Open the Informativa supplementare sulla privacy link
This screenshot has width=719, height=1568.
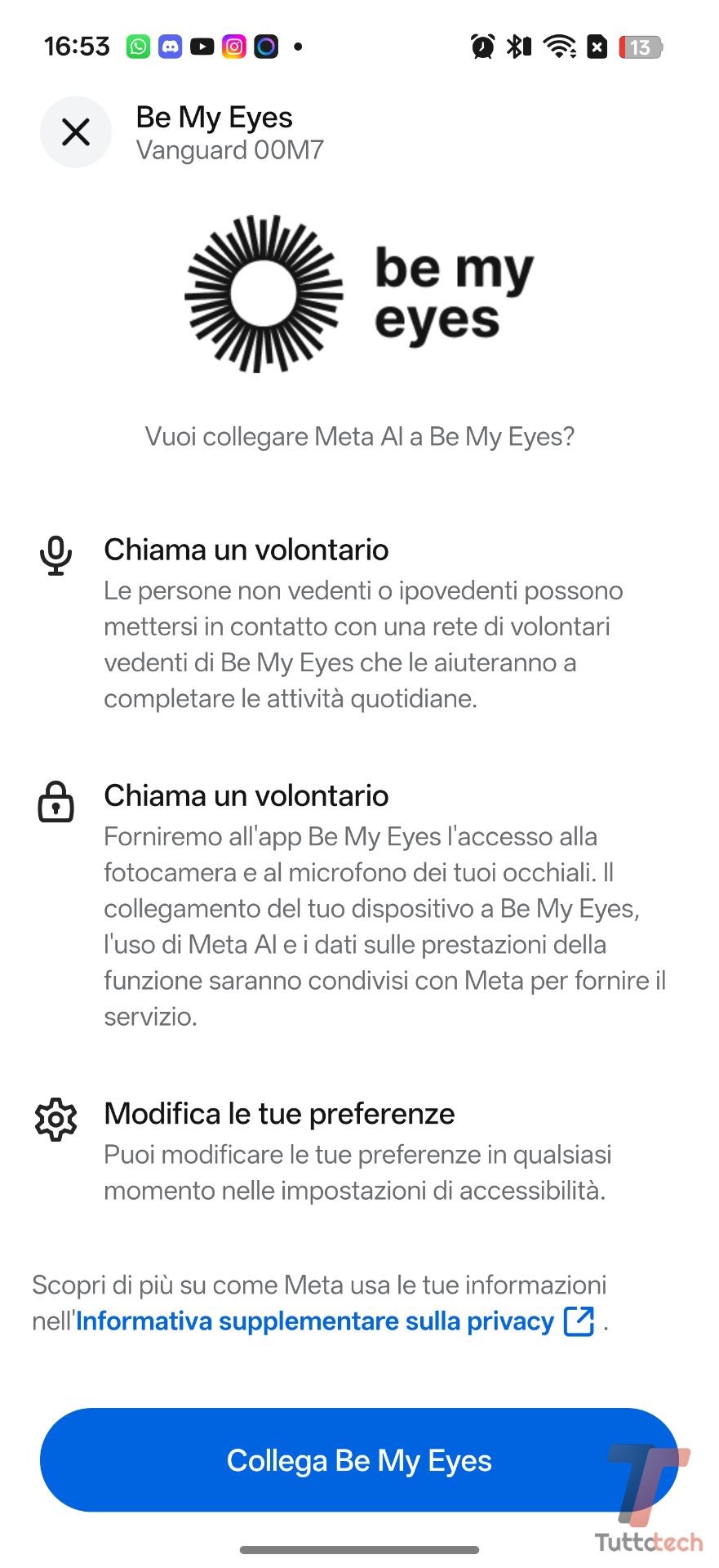pos(315,1321)
